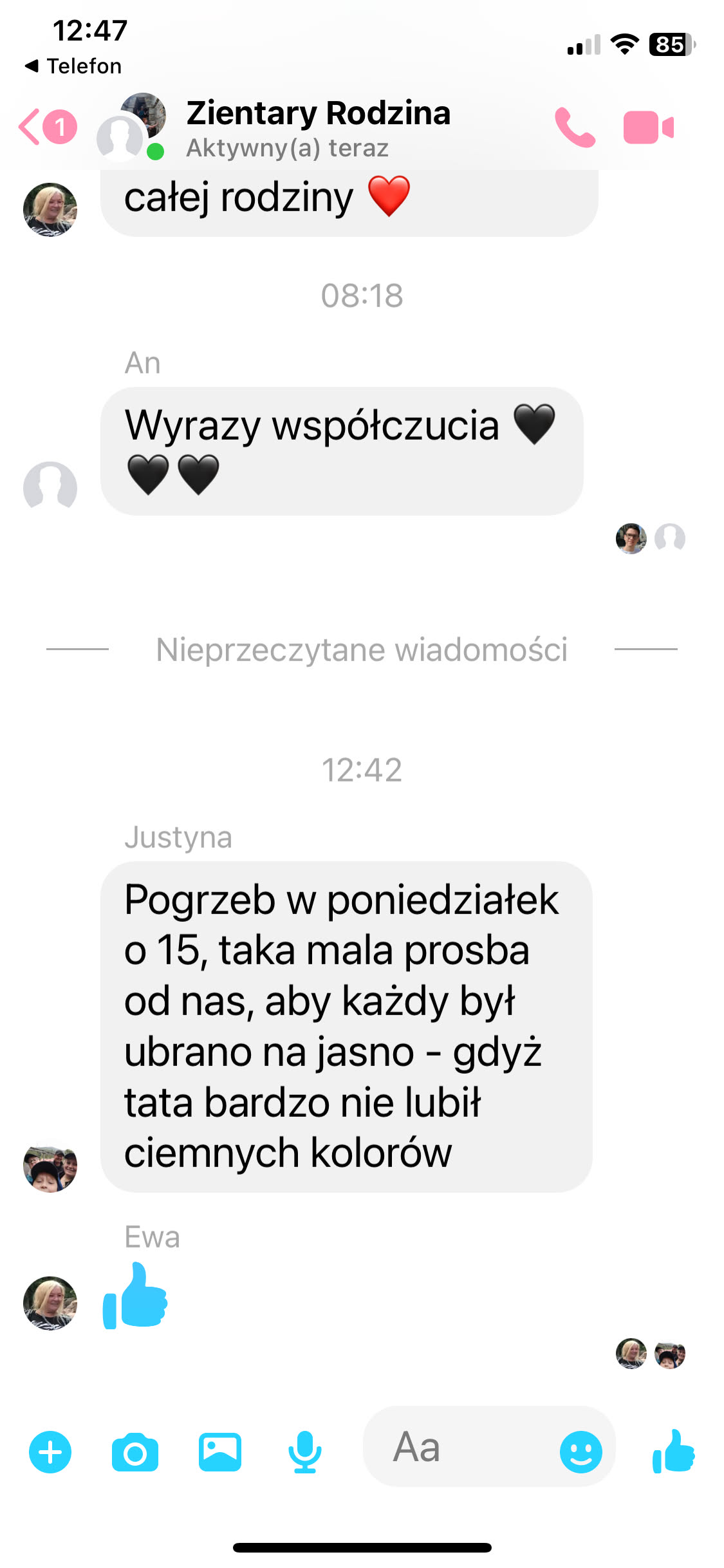
Task: Open Ewa's avatar beside the thumbs-up
Action: click(50, 1303)
